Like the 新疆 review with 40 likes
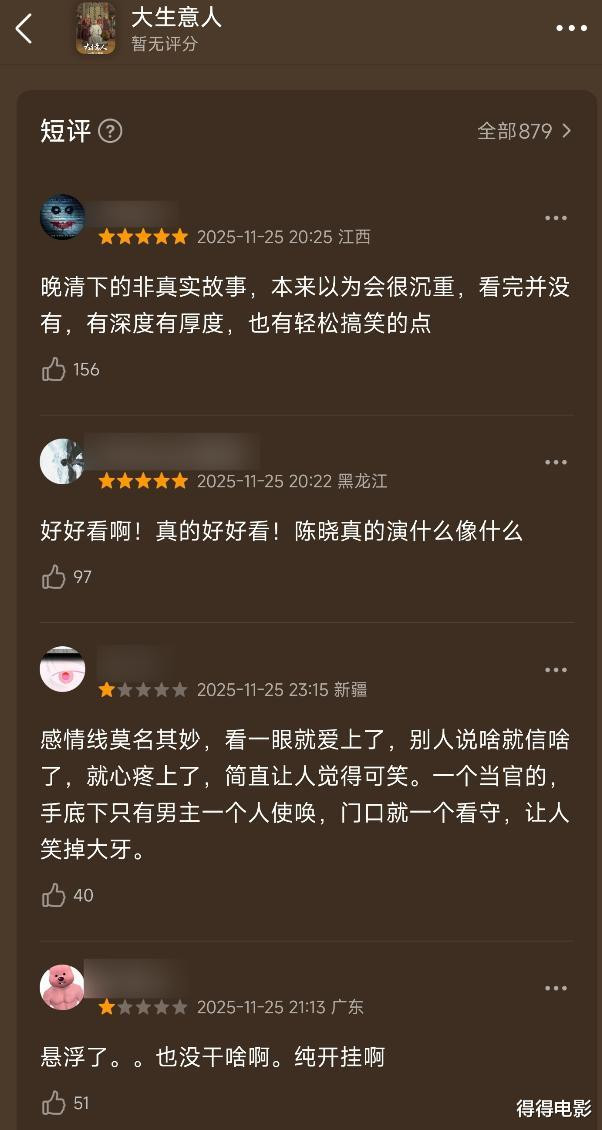This screenshot has height=1130, width=602. tap(54, 895)
